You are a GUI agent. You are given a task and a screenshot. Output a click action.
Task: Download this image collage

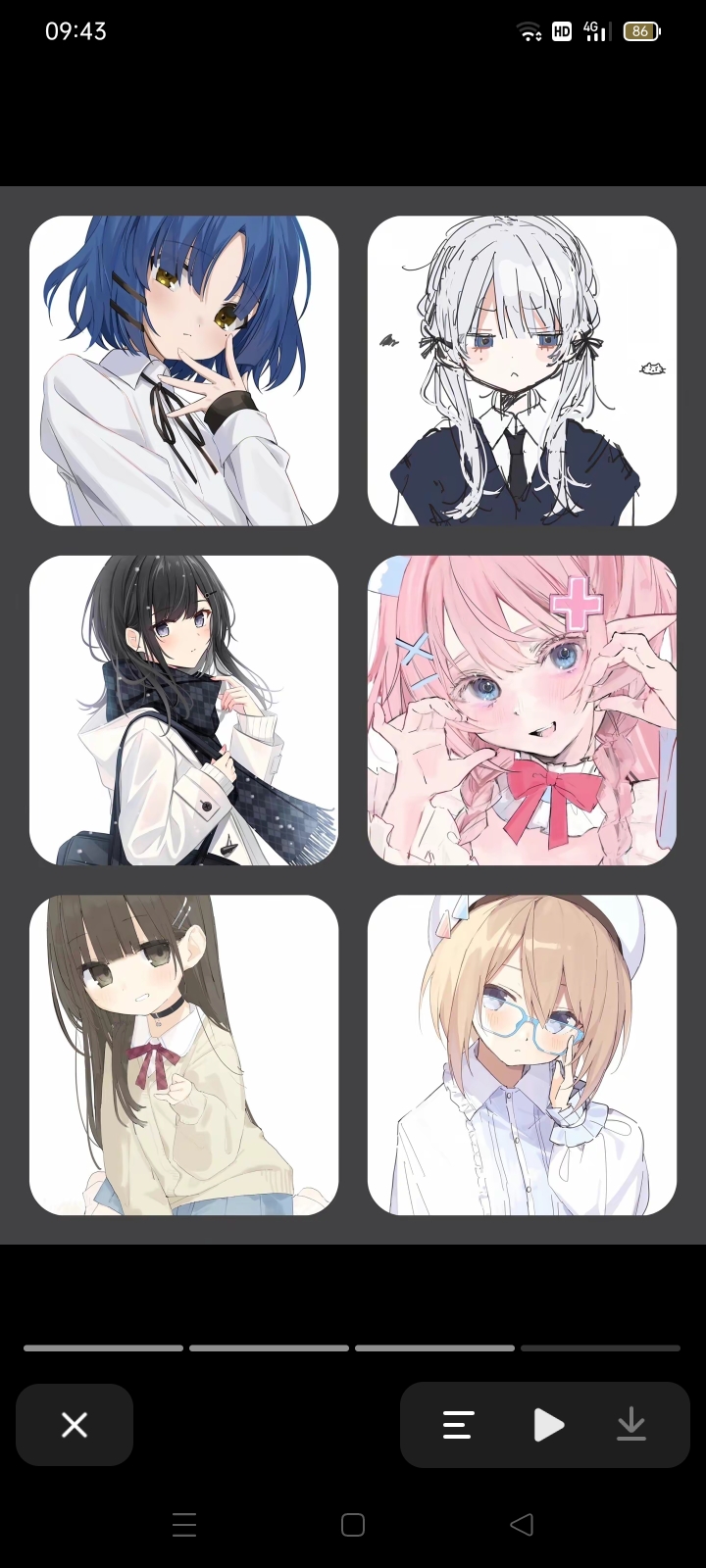pos(631,1425)
